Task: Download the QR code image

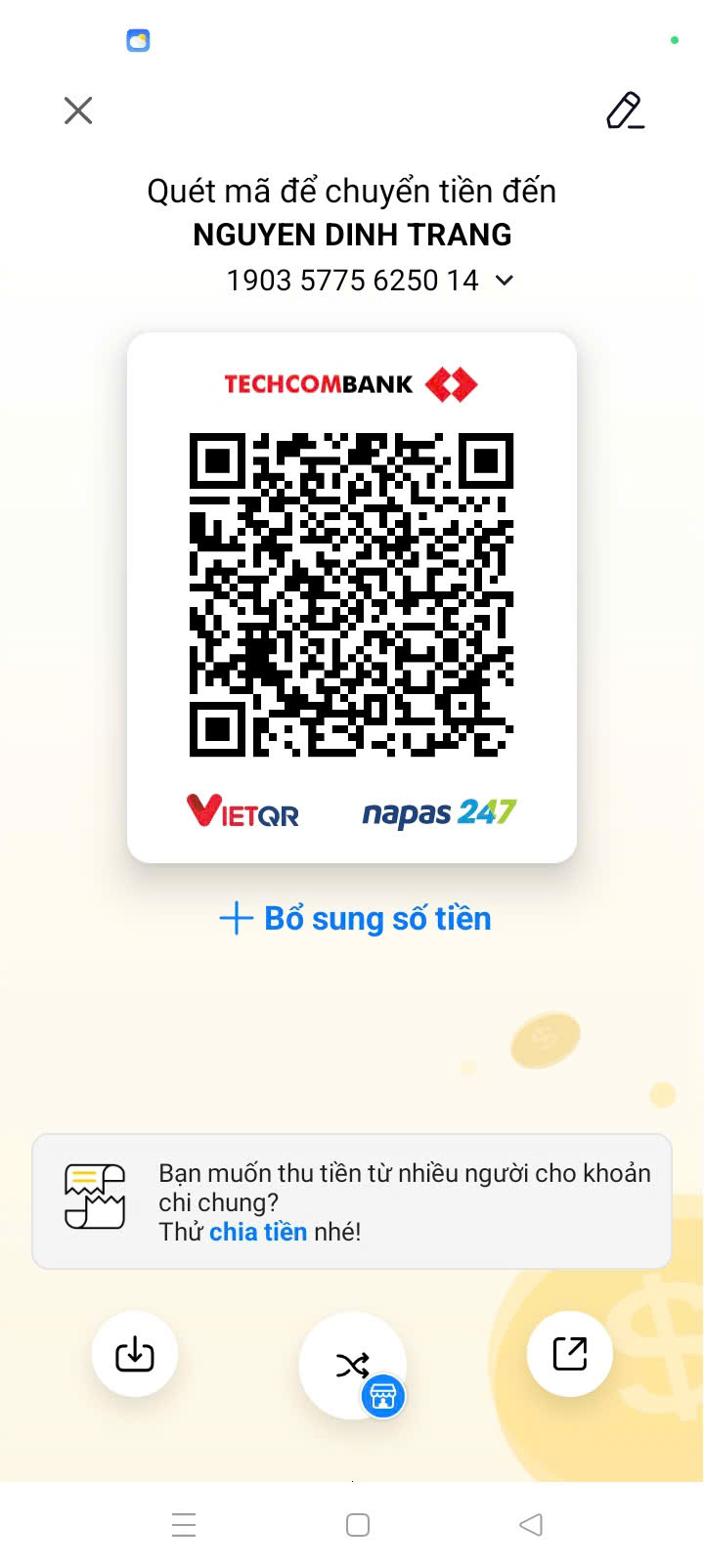Action: 135,1354
